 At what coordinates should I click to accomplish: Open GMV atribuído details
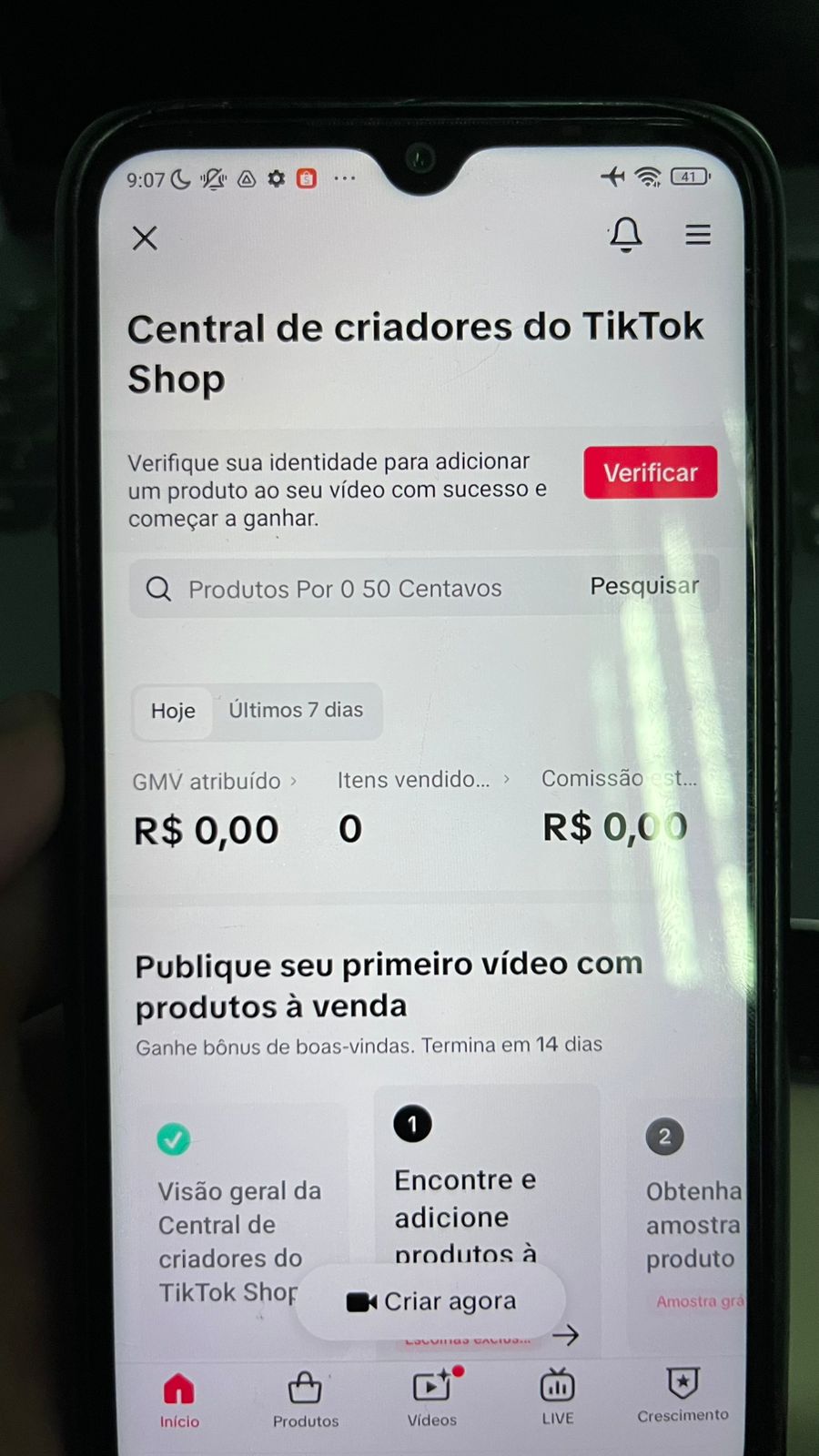coord(215,781)
